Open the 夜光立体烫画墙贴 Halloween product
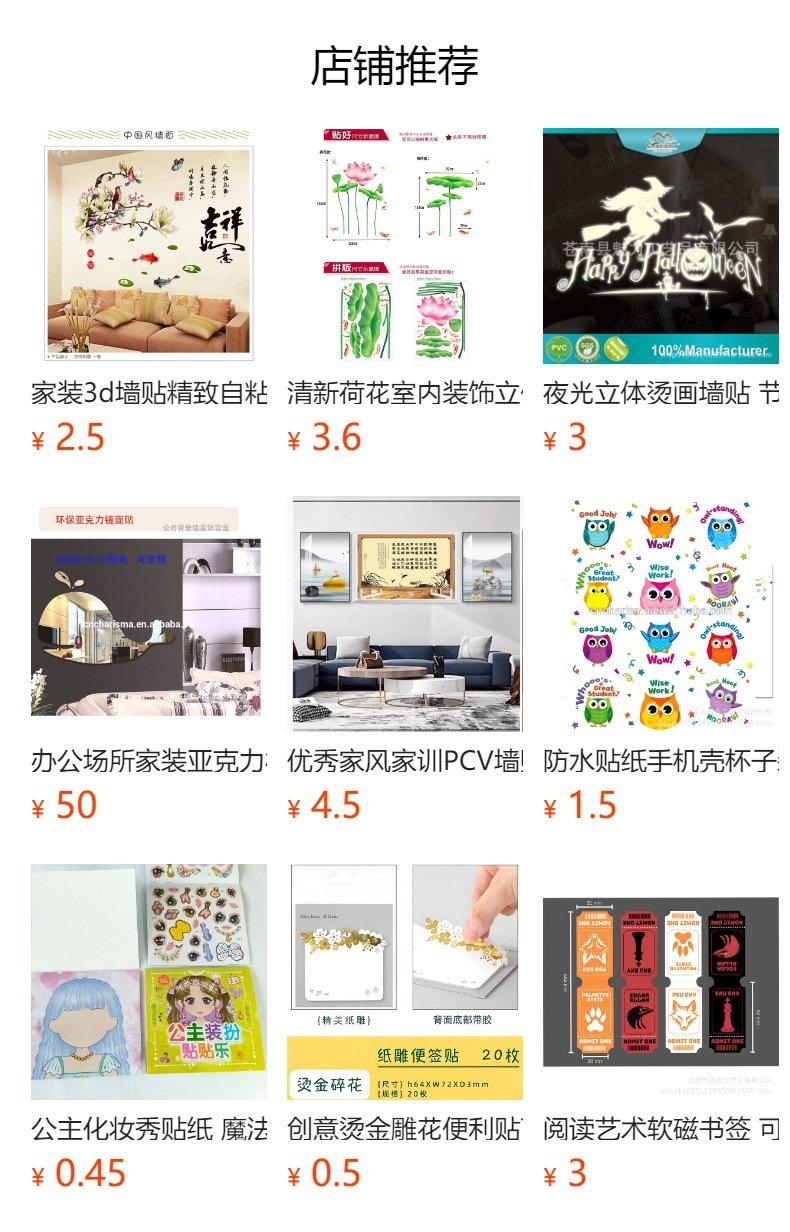The image size is (790, 1232). (661, 246)
